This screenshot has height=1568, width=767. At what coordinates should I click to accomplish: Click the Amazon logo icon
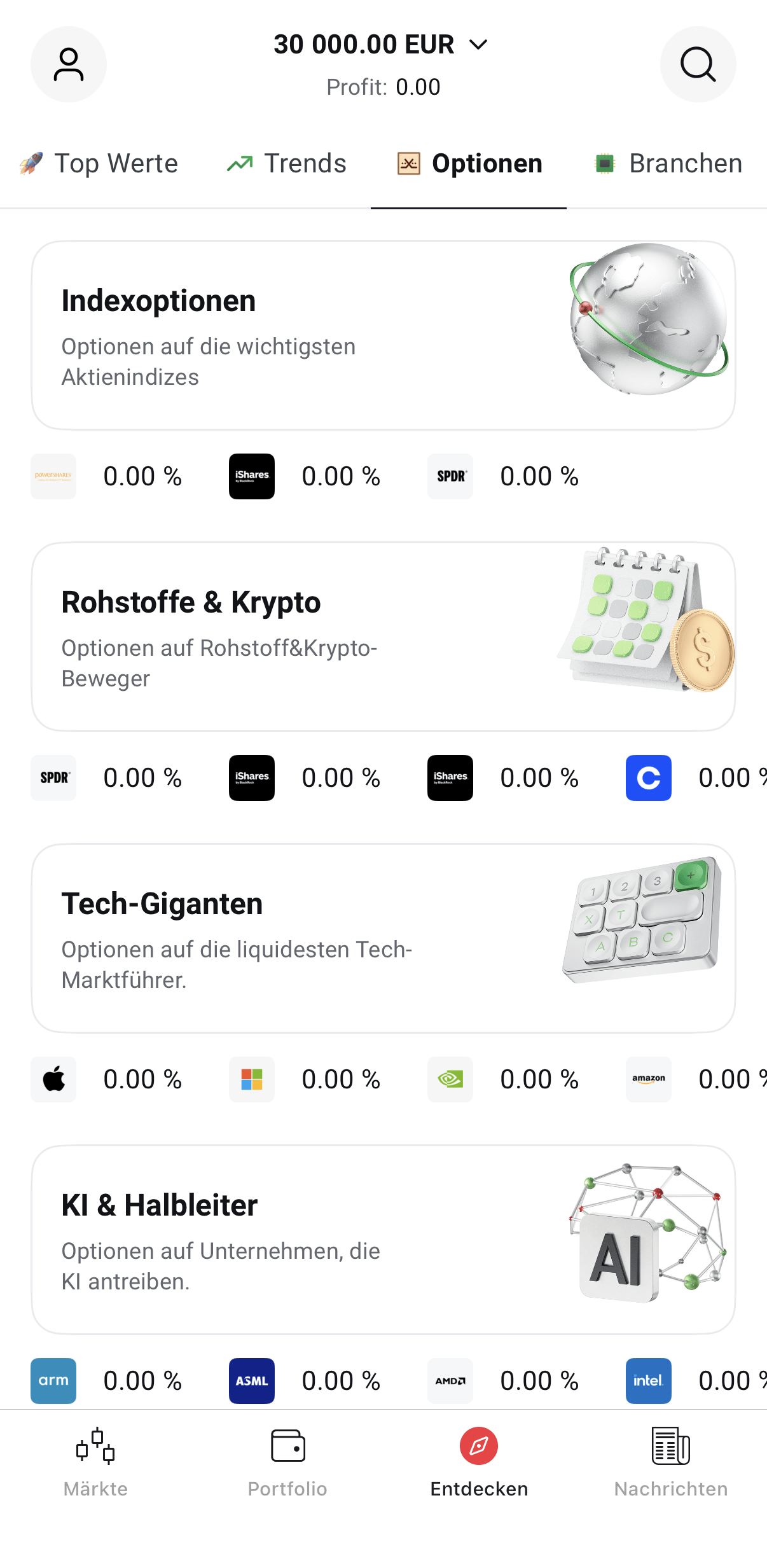pyautogui.click(x=648, y=1079)
